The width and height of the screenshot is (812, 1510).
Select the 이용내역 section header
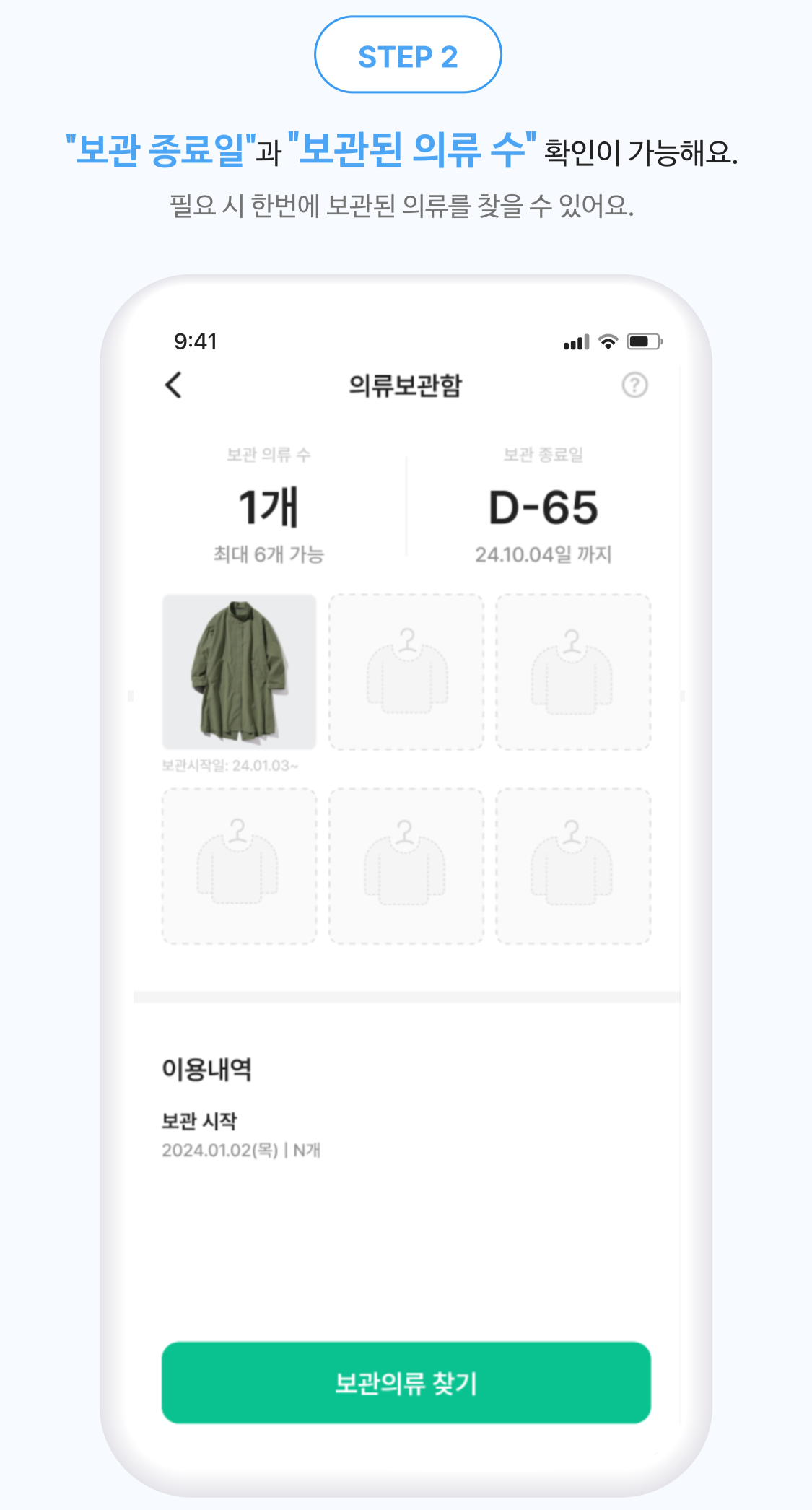coord(207,1071)
